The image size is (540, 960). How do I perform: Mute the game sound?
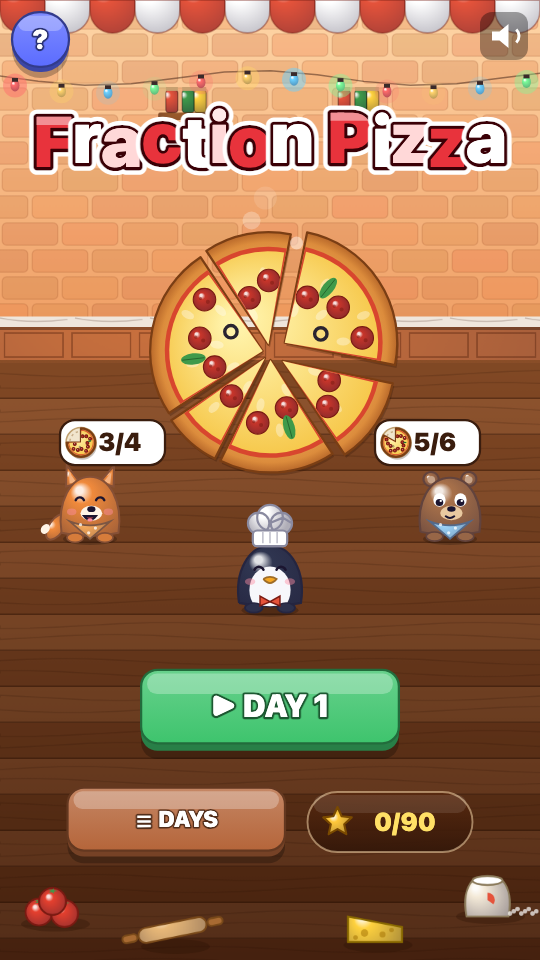point(504,36)
